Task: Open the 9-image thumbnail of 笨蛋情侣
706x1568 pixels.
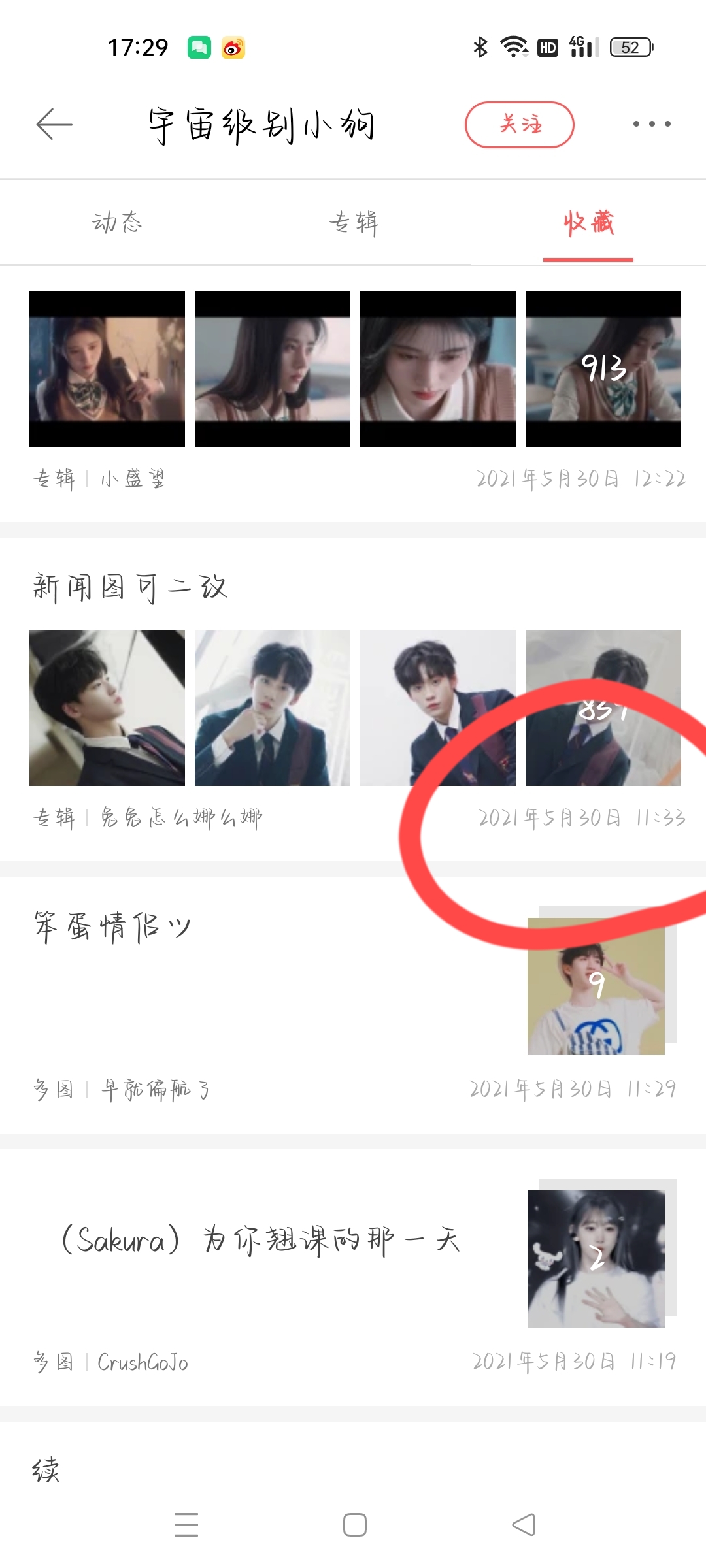Action: pos(596,985)
